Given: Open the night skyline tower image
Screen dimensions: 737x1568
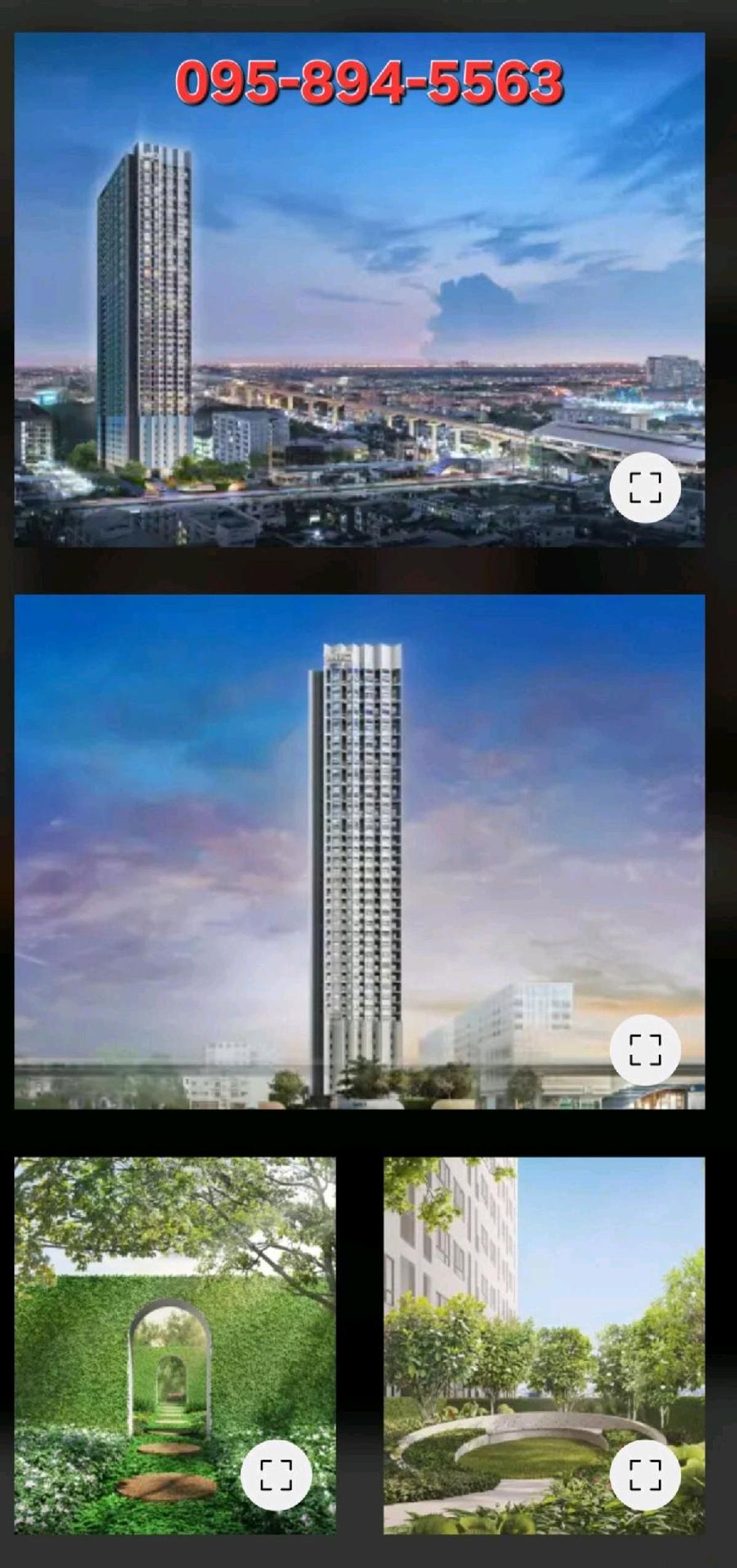Looking at the screenshot, I should coord(359,290).
